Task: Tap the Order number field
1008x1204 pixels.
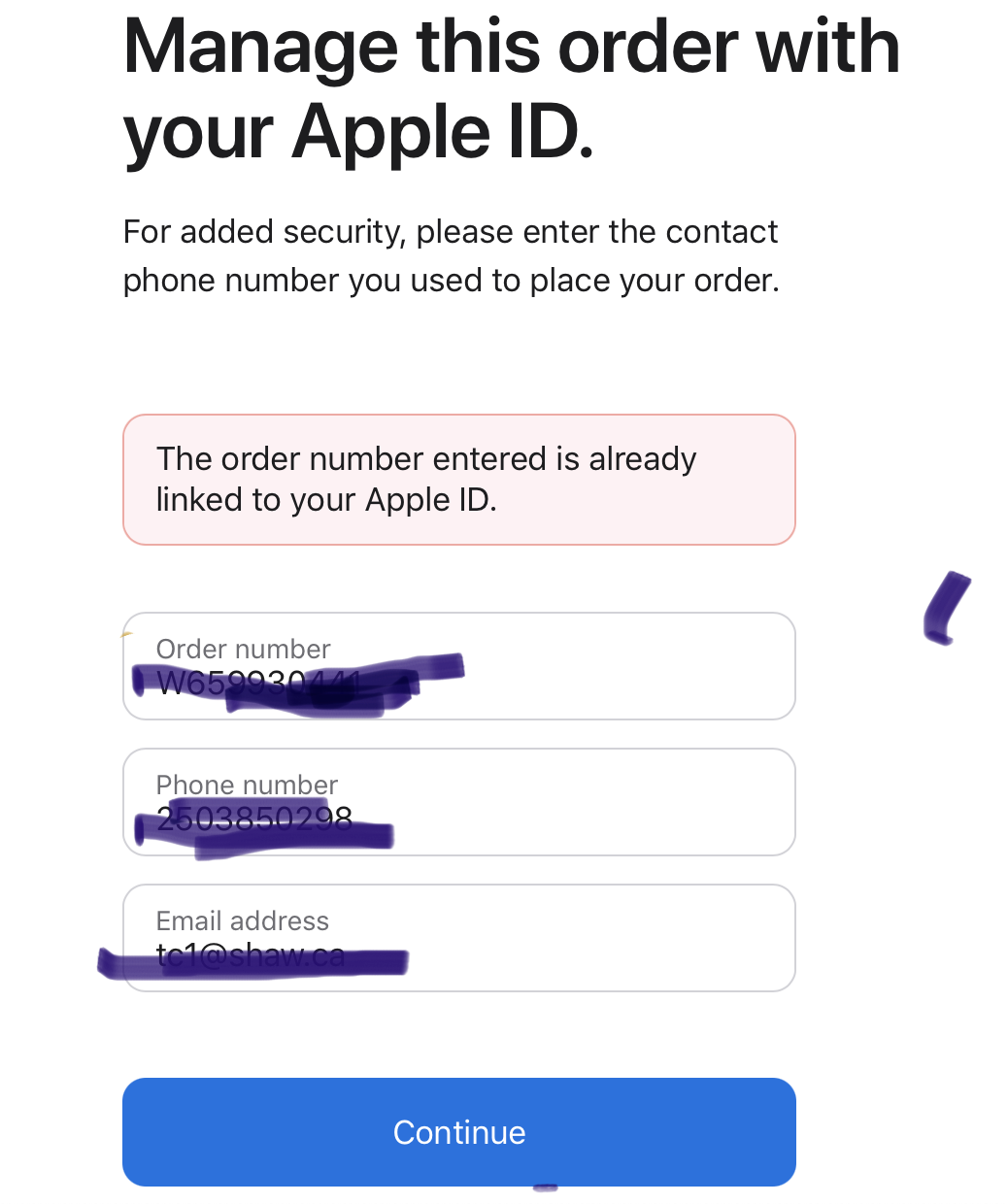Action: (x=458, y=666)
